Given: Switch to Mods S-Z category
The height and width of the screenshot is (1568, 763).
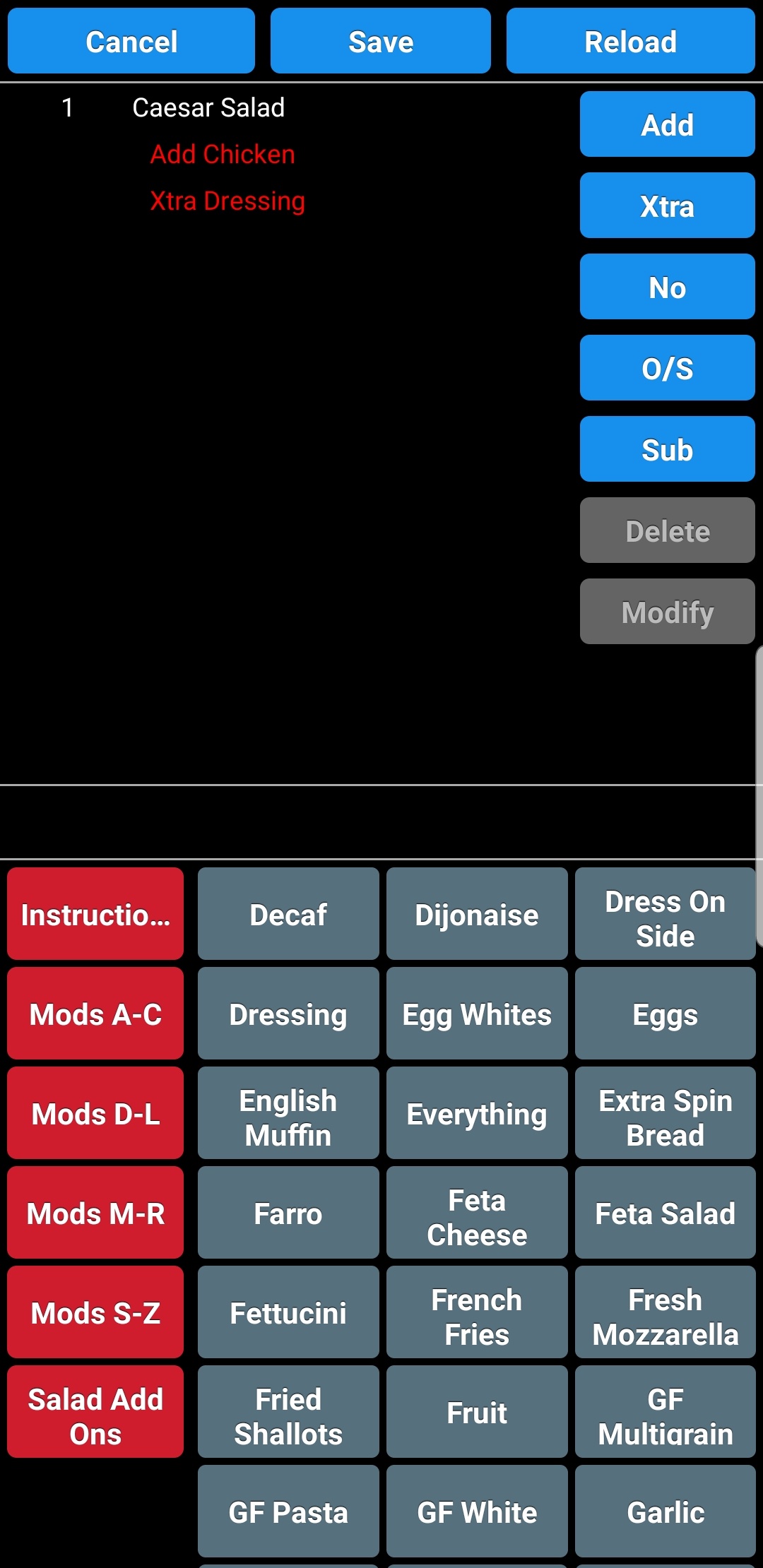Looking at the screenshot, I should click(x=95, y=1312).
